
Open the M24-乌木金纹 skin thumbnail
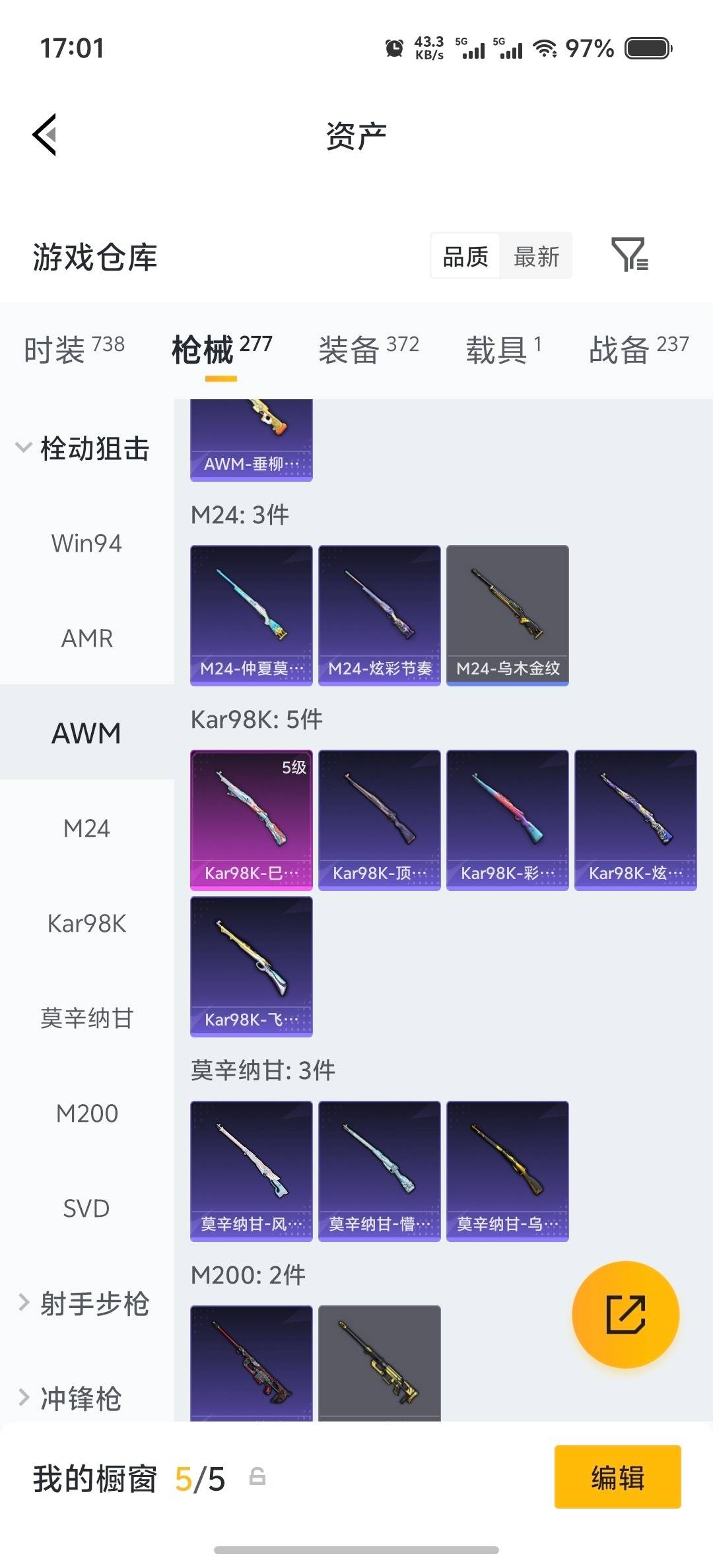pyautogui.click(x=507, y=614)
